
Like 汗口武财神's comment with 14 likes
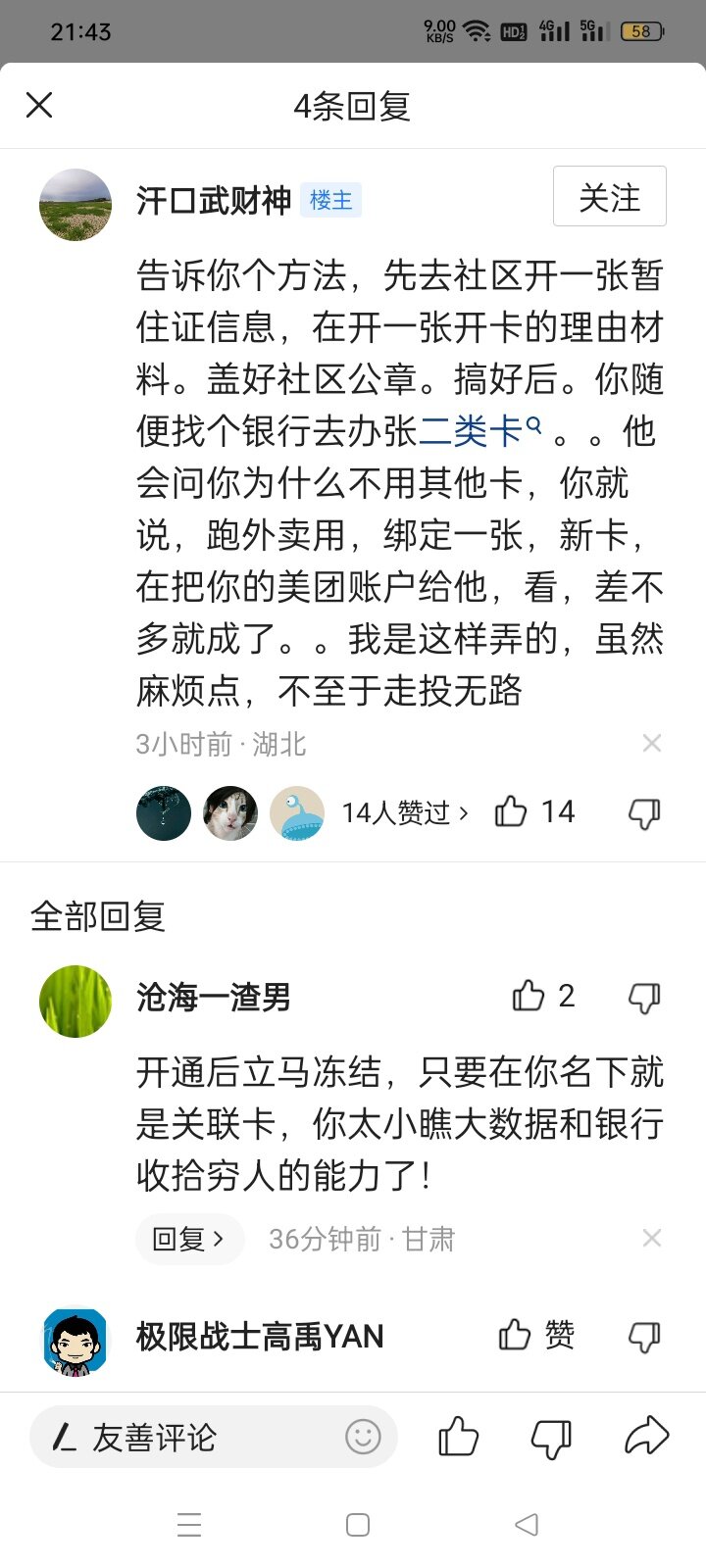point(511,812)
